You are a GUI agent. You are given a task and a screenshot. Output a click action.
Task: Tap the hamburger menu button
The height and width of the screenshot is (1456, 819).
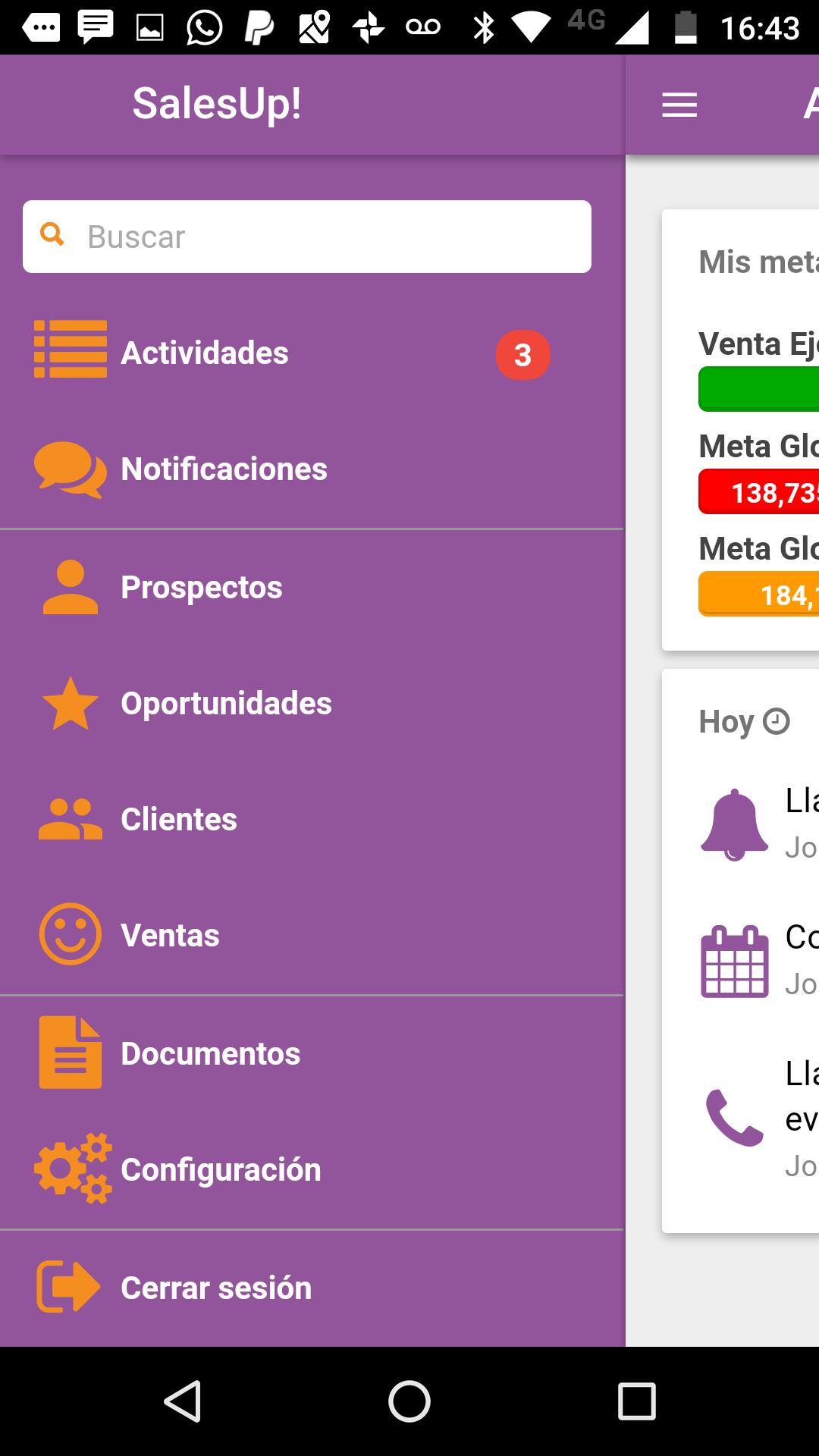[x=679, y=105]
